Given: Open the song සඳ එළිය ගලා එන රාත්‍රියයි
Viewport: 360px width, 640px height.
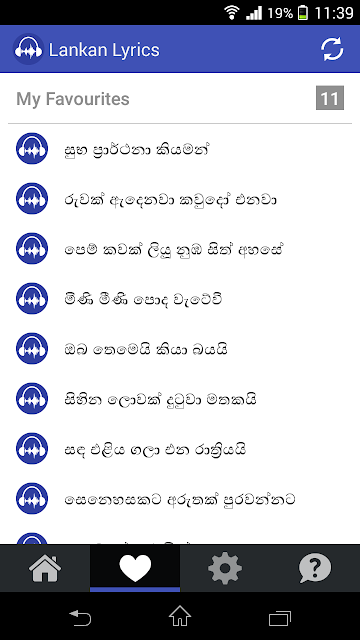Looking at the screenshot, I should [x=180, y=449].
